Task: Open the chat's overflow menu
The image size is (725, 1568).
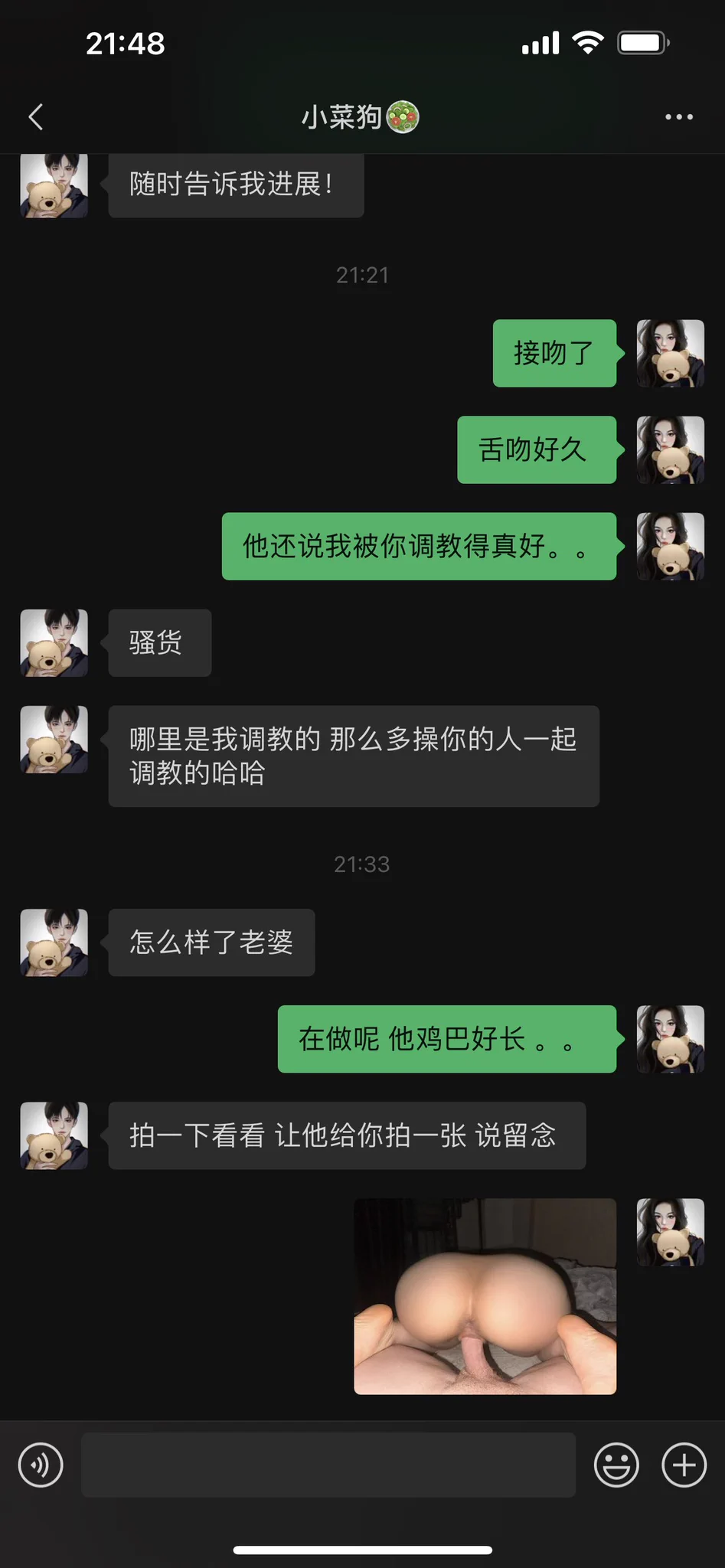Action: pos(678,117)
